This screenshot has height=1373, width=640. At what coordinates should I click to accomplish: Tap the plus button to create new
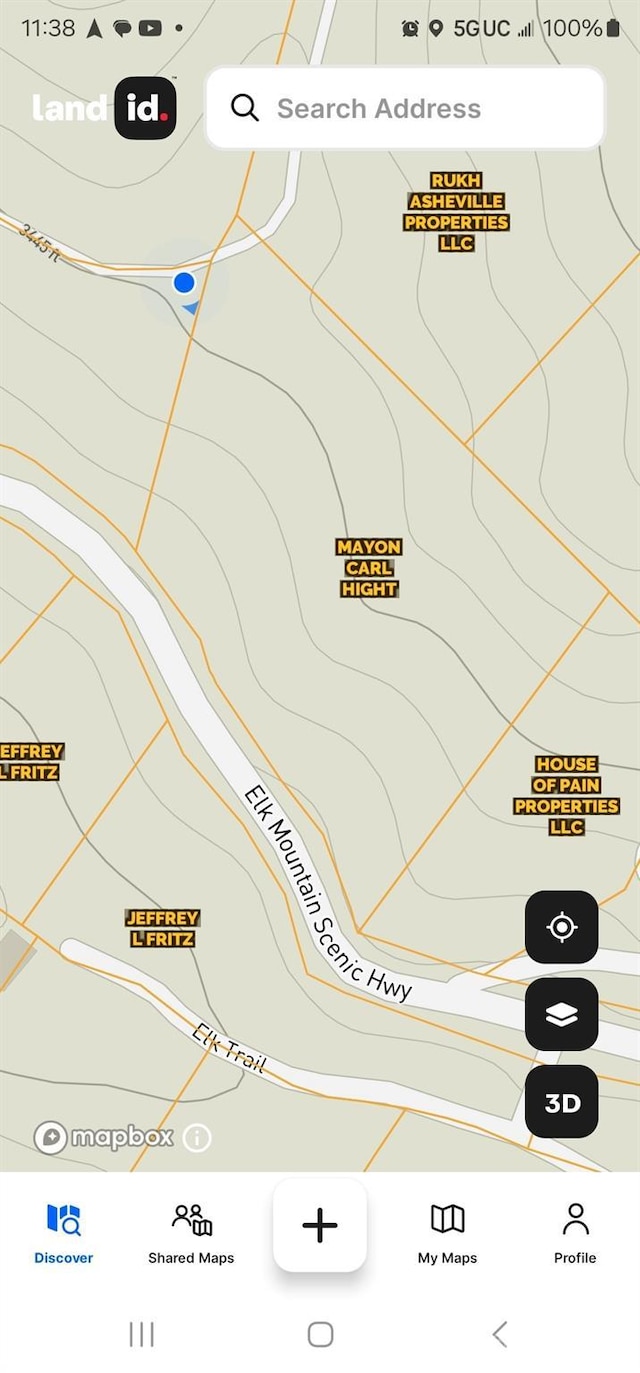click(320, 1225)
